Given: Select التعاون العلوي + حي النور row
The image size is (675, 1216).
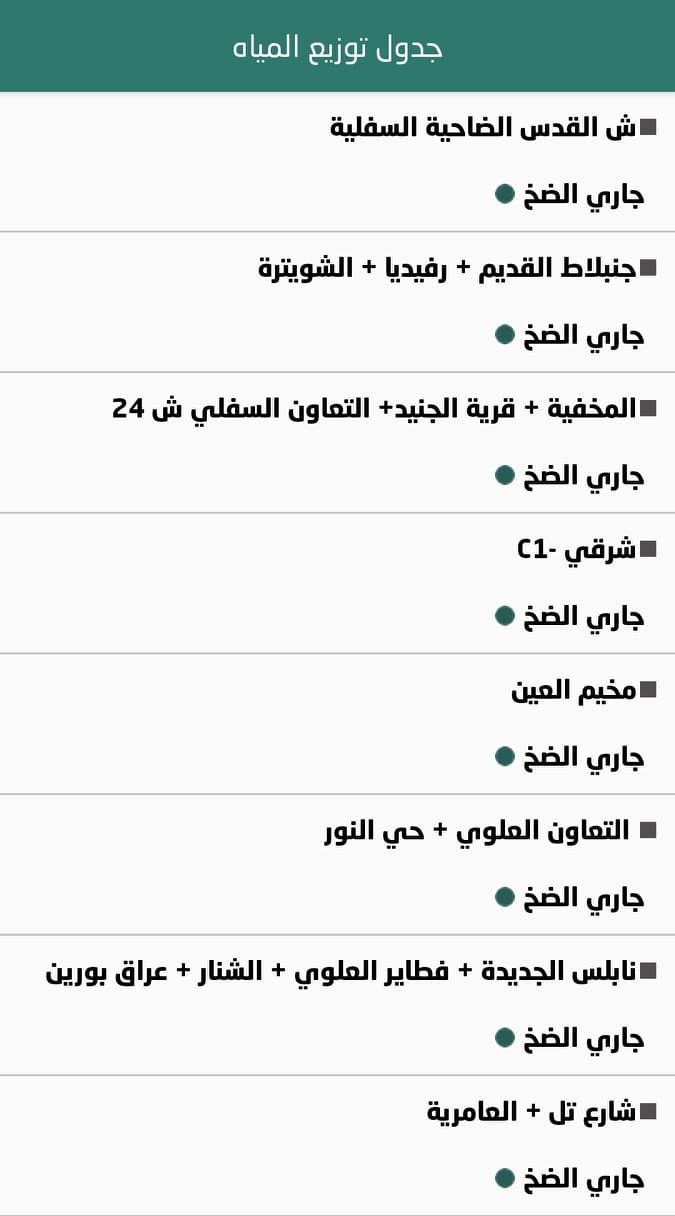Looking at the screenshot, I should tap(337, 866).
